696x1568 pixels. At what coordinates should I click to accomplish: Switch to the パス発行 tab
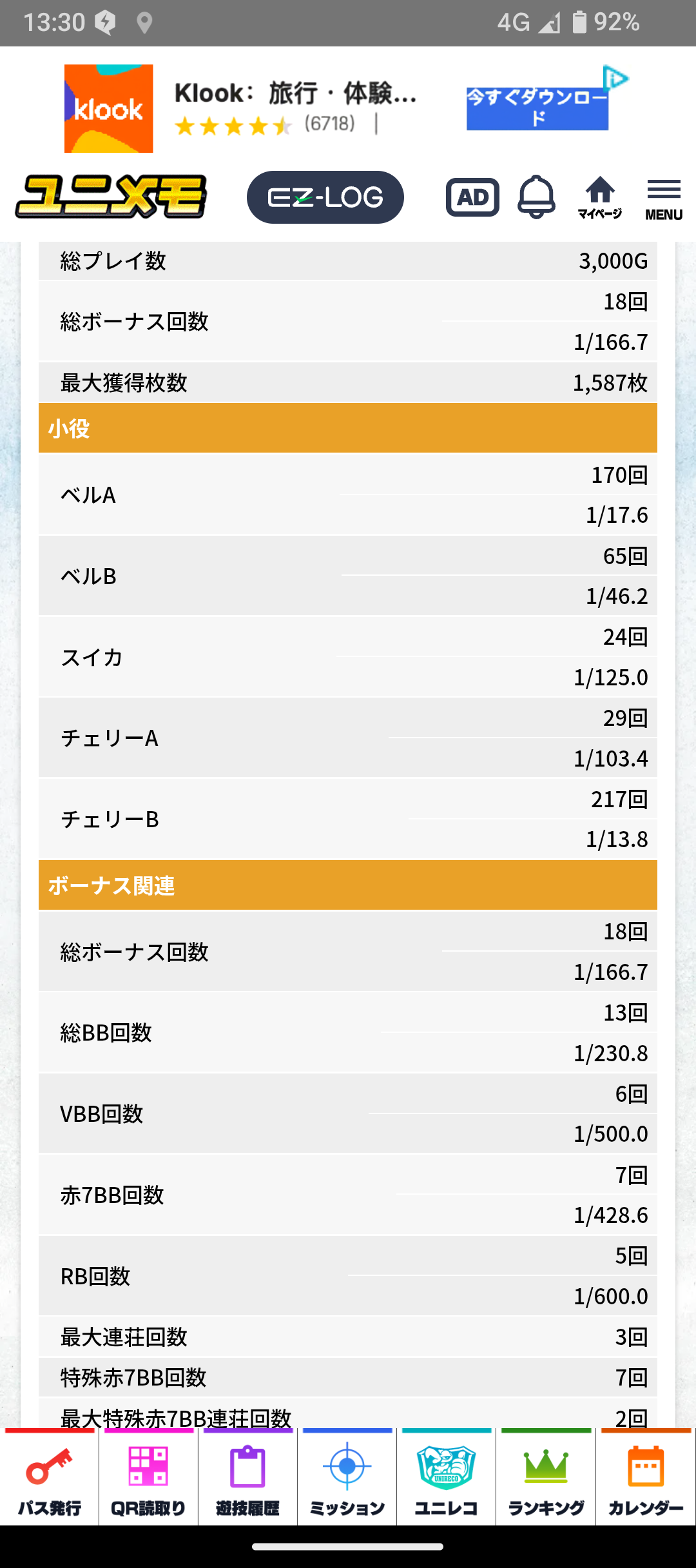tap(50, 1478)
